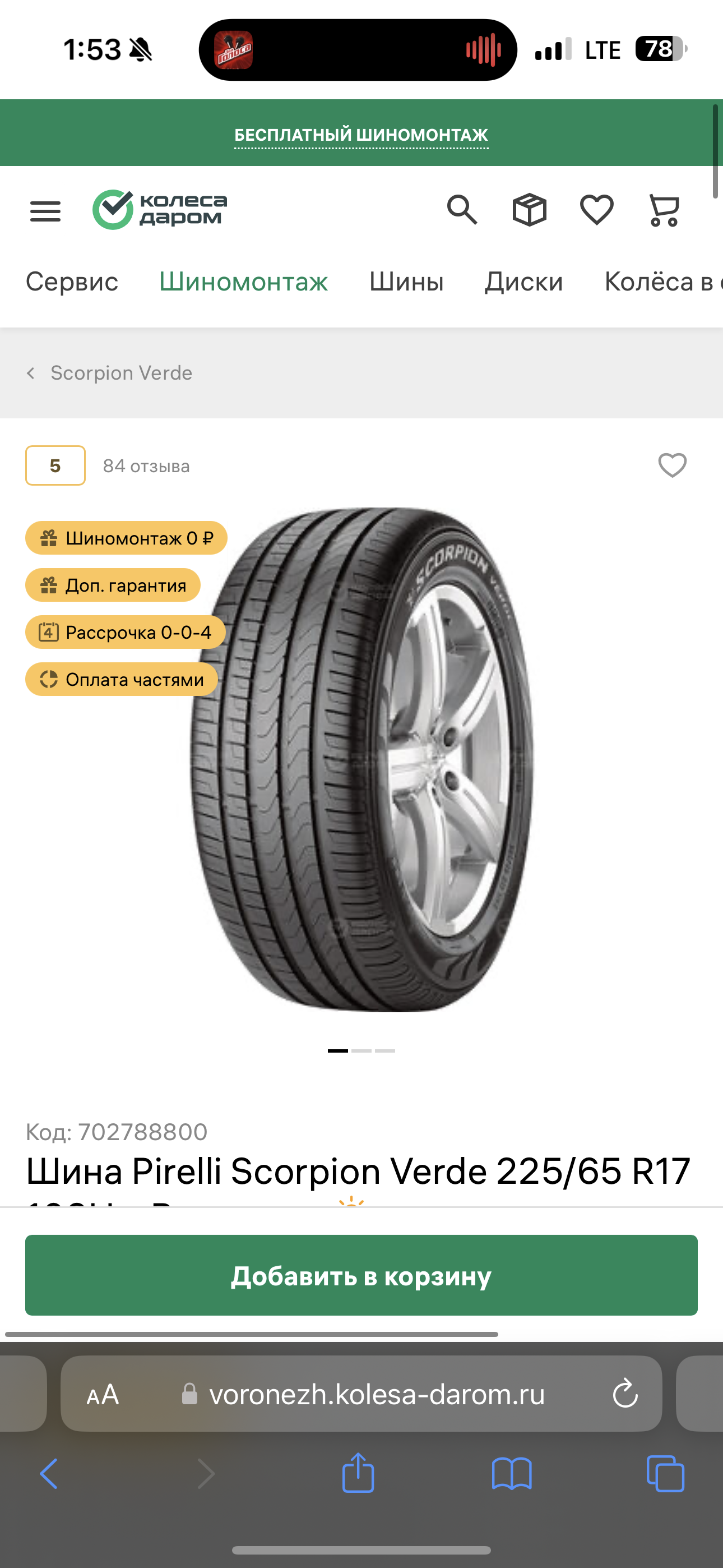Add this tire to favorites

point(672,465)
